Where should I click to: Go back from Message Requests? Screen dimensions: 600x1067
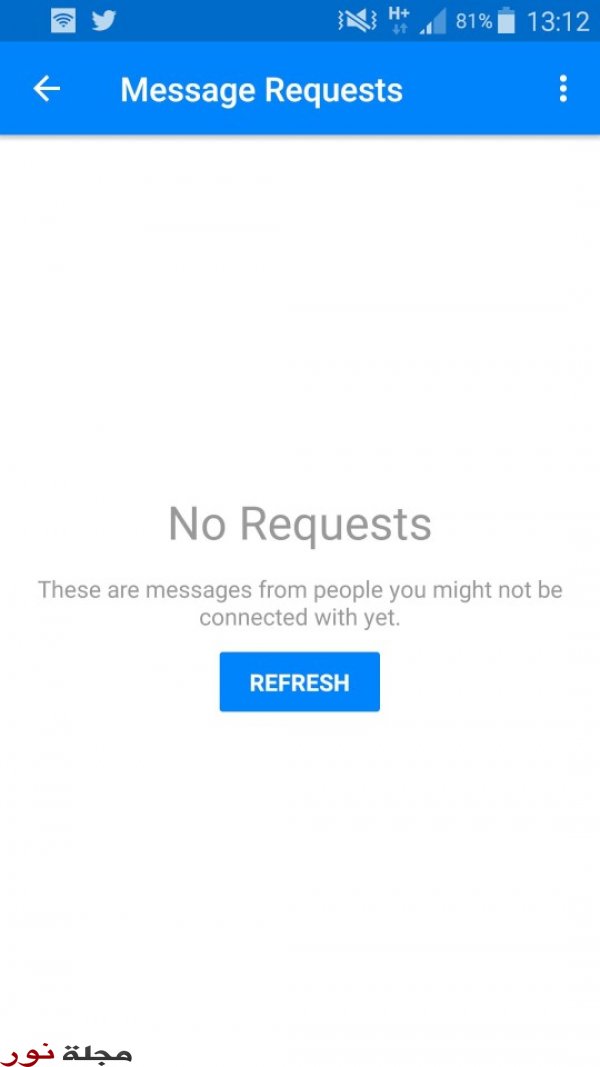coord(47,88)
